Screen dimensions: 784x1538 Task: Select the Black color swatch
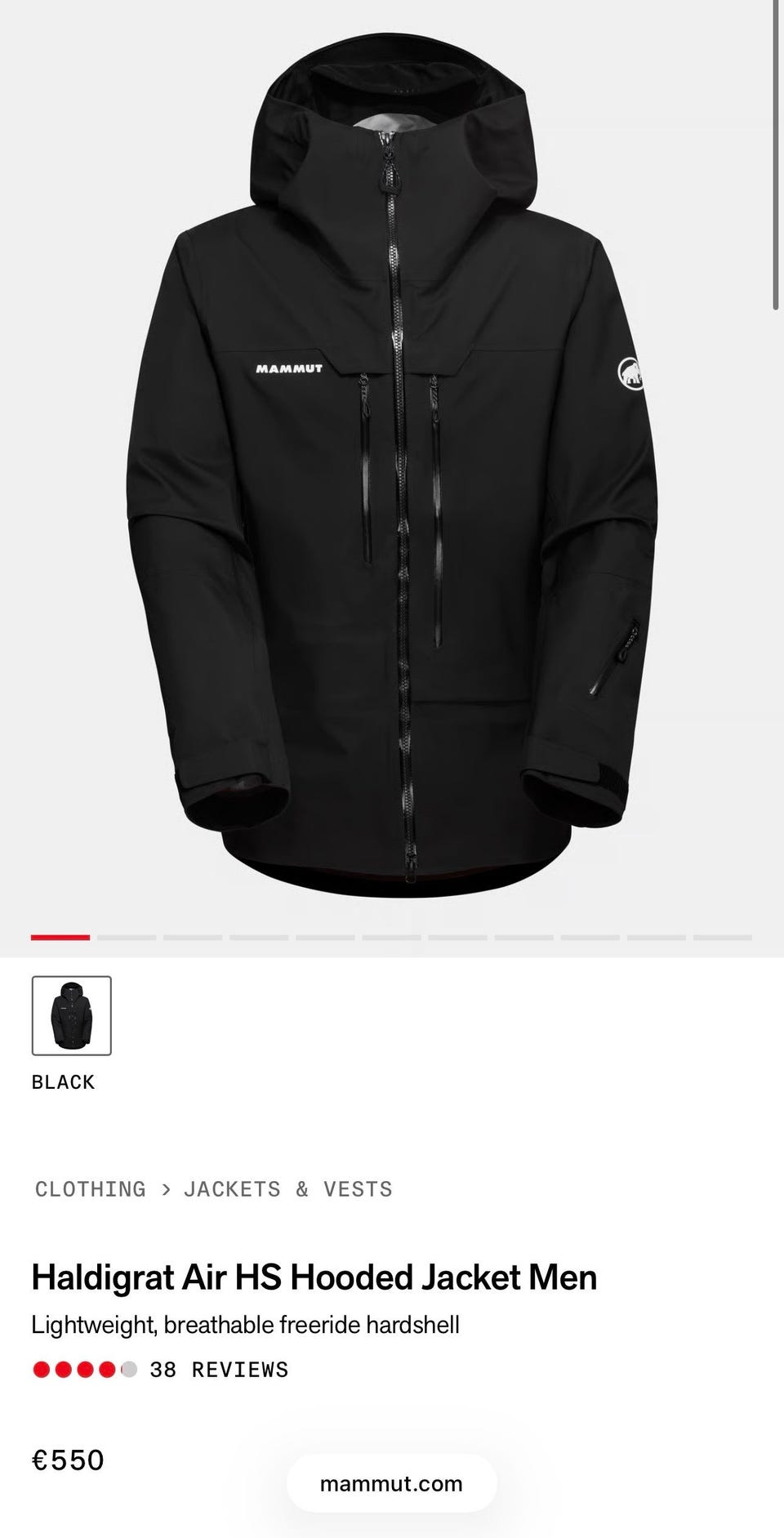point(72,1015)
